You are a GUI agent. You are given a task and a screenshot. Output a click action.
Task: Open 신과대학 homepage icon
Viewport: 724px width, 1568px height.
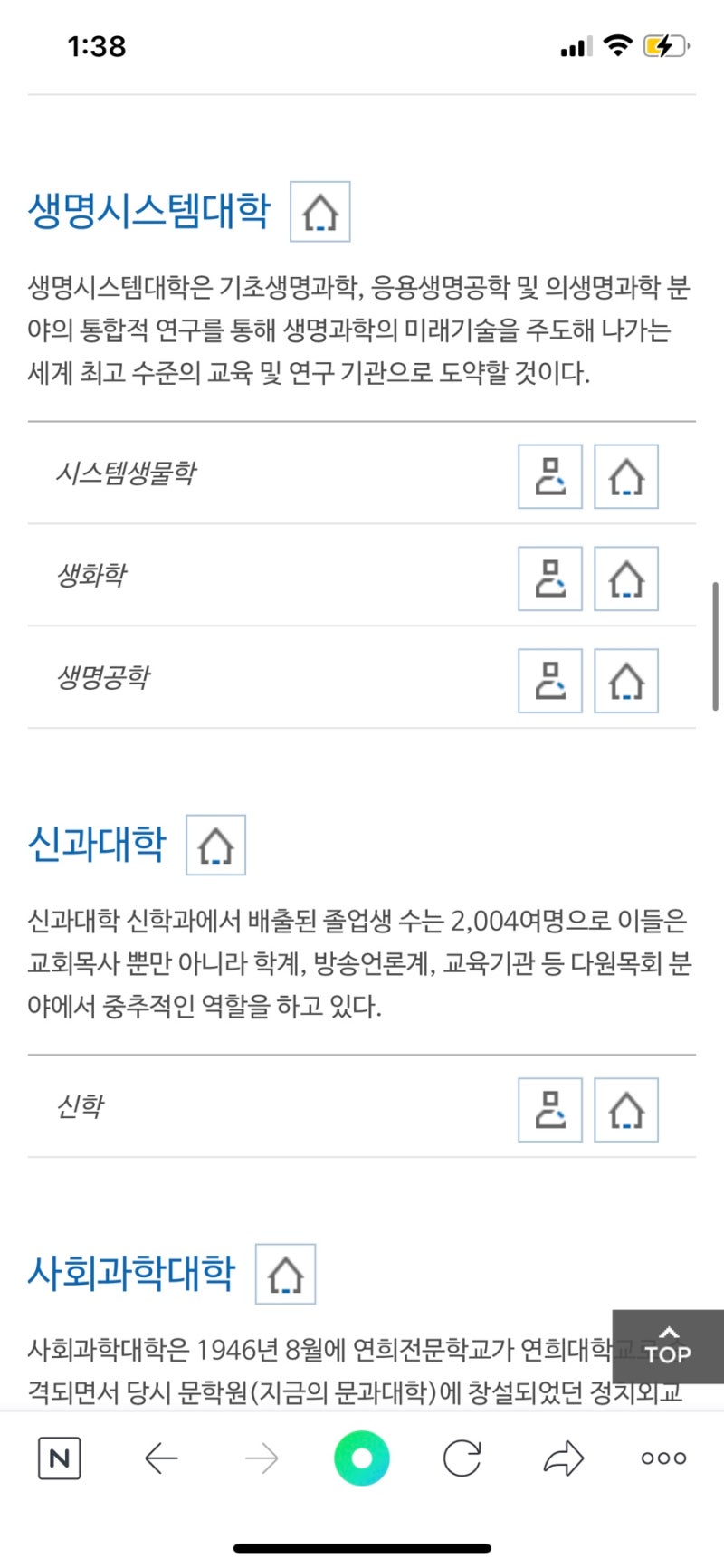[215, 845]
